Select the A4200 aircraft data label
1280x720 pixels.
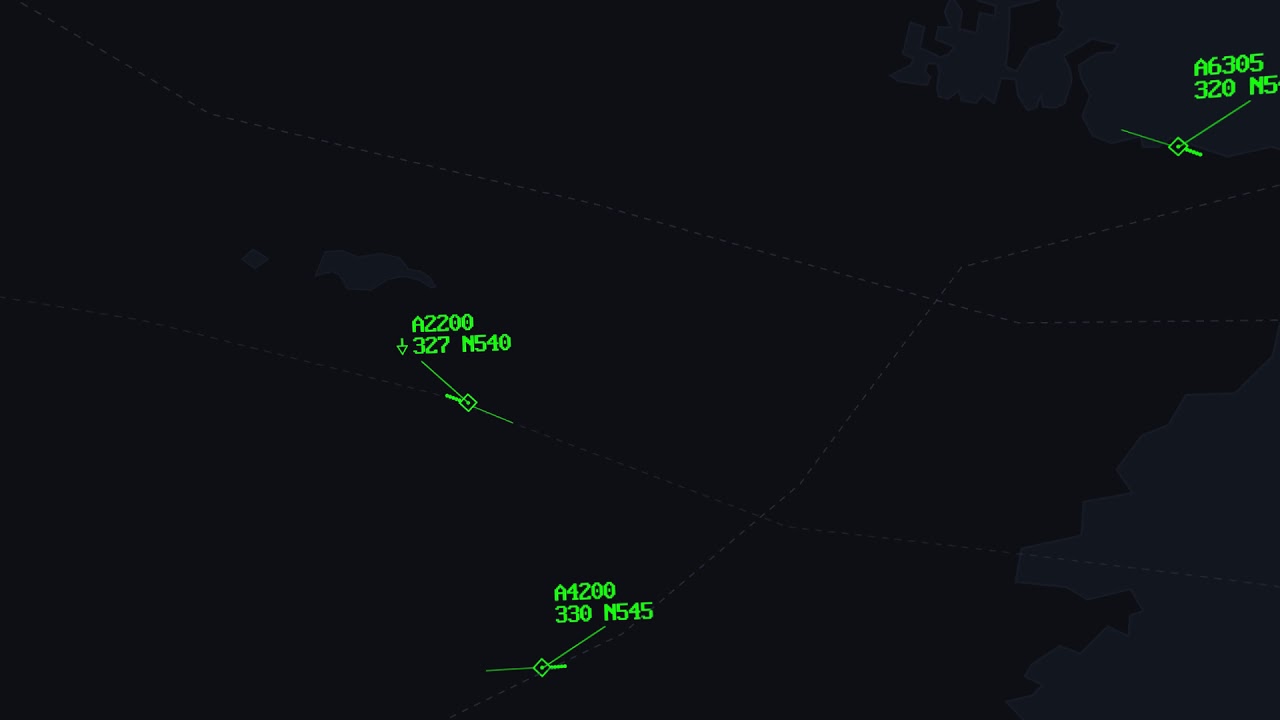(x=603, y=602)
